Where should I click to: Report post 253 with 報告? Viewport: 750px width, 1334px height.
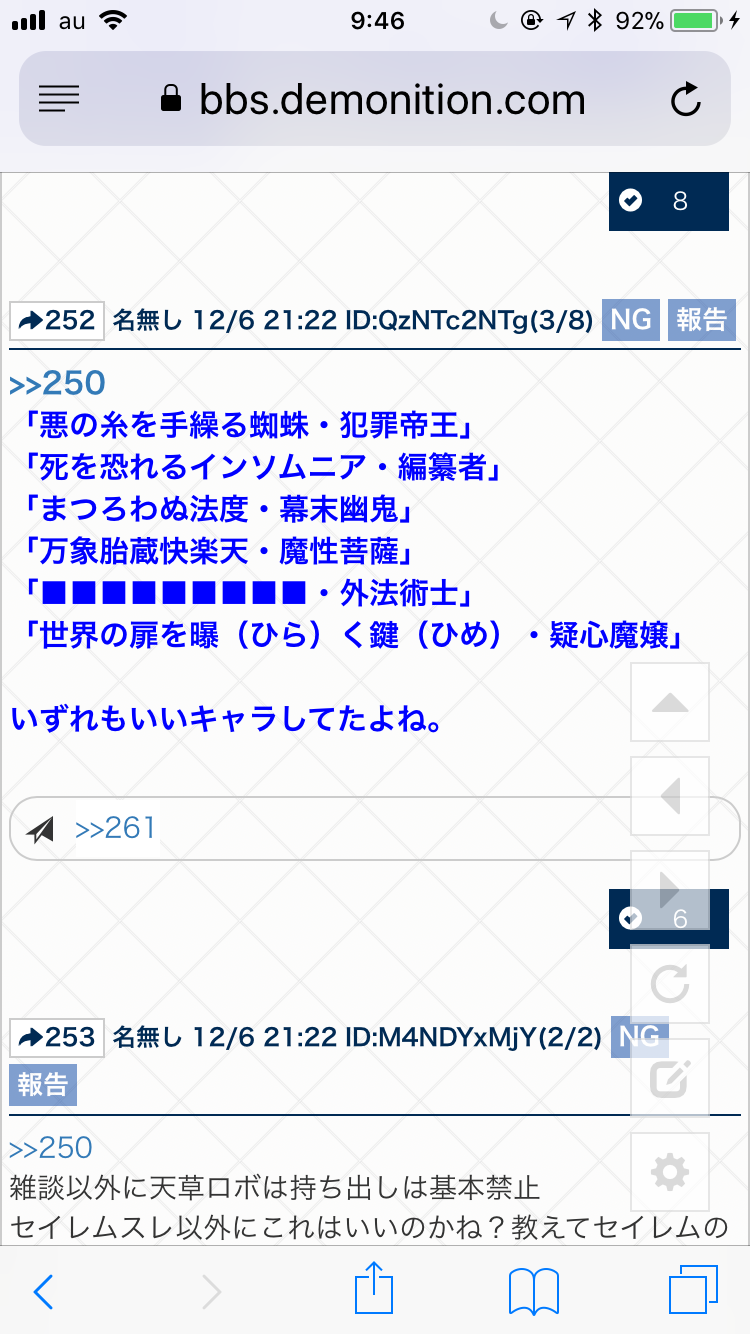click(x=43, y=1084)
